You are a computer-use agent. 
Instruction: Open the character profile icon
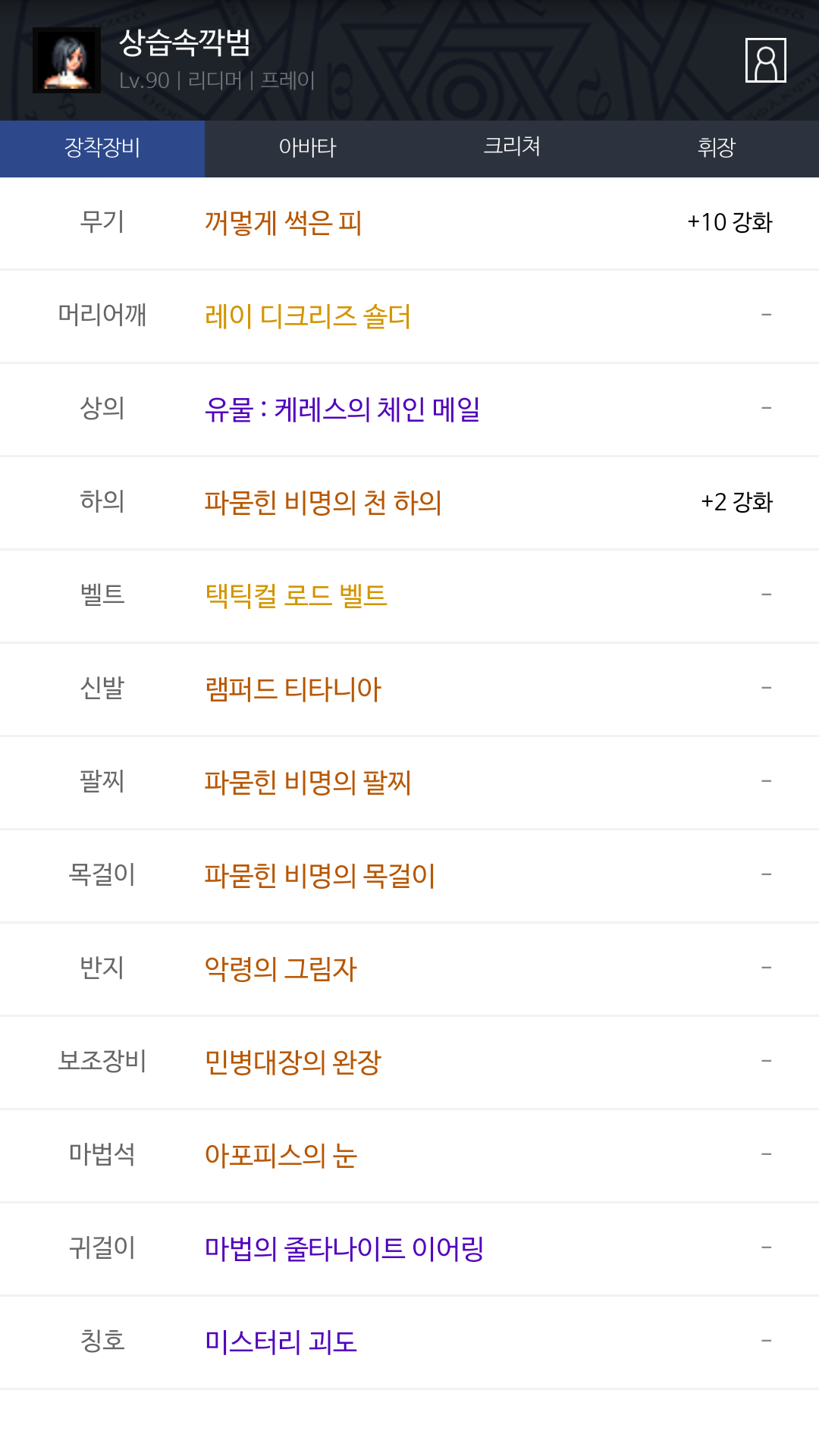765,60
